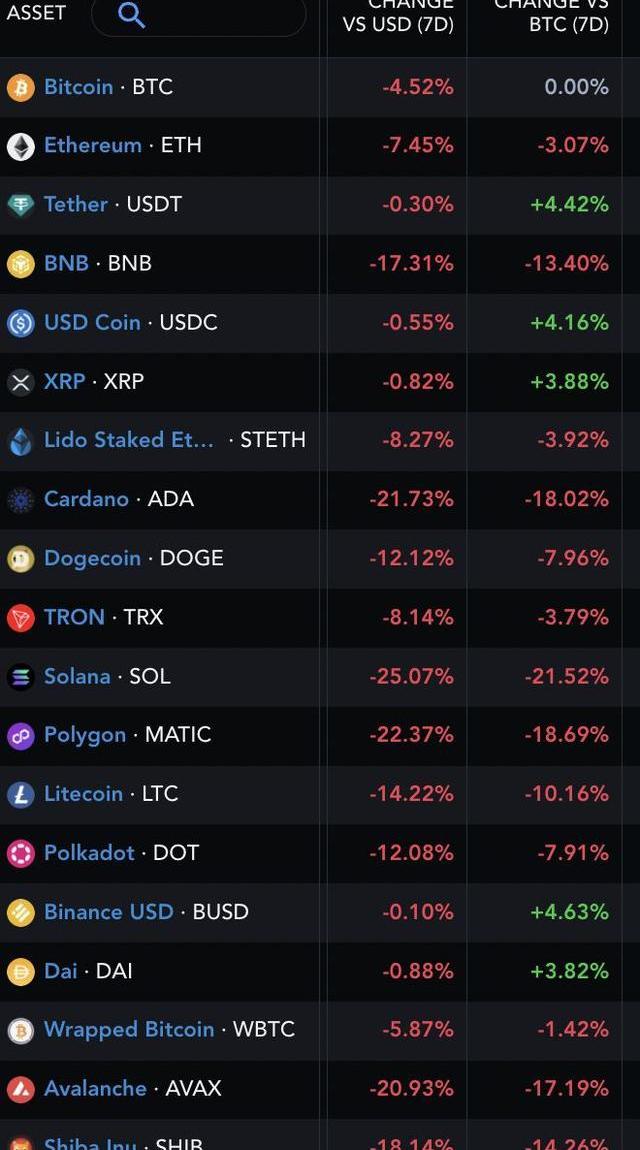Screen dimensions: 640x1150
Task: Go to the XRP asset page
Action: point(65,381)
